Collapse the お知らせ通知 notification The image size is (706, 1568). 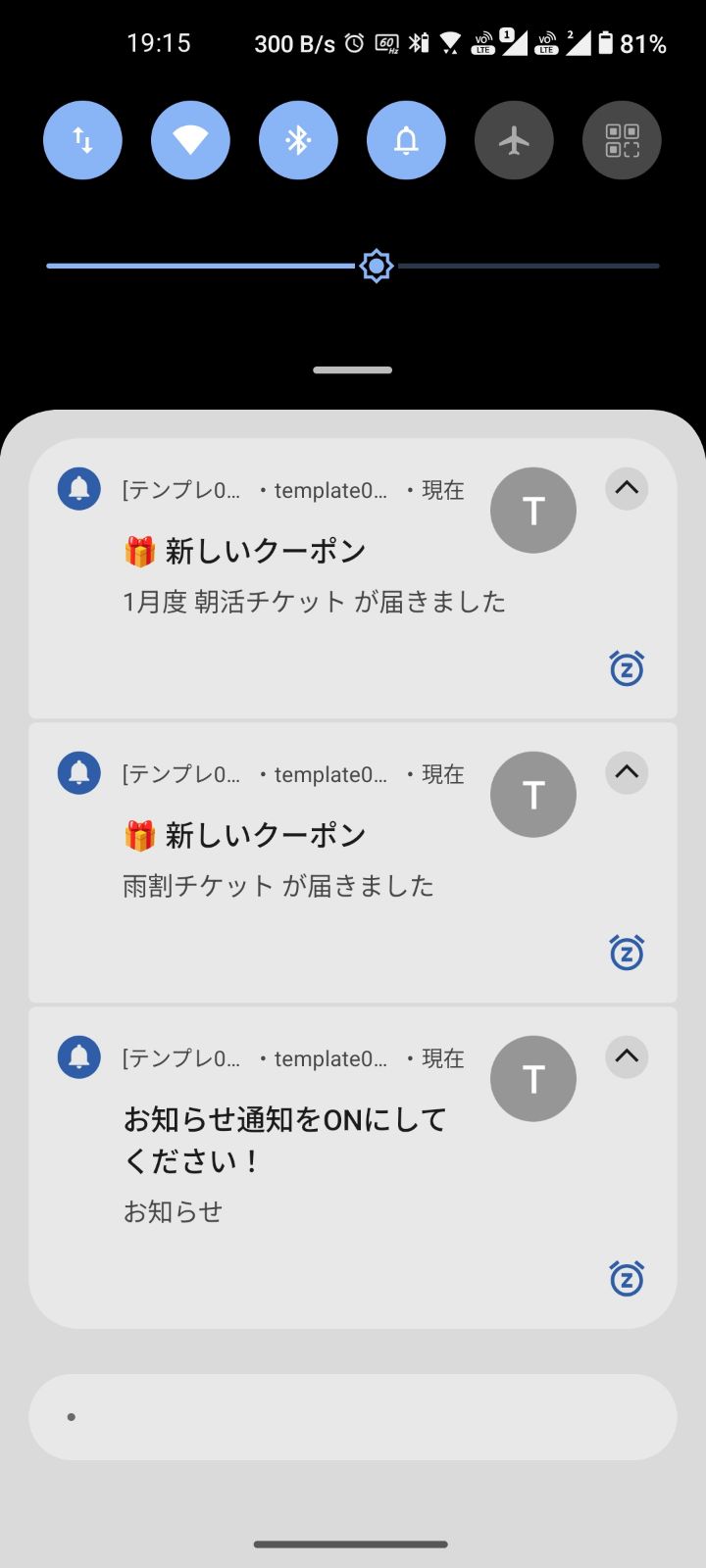627,1056
